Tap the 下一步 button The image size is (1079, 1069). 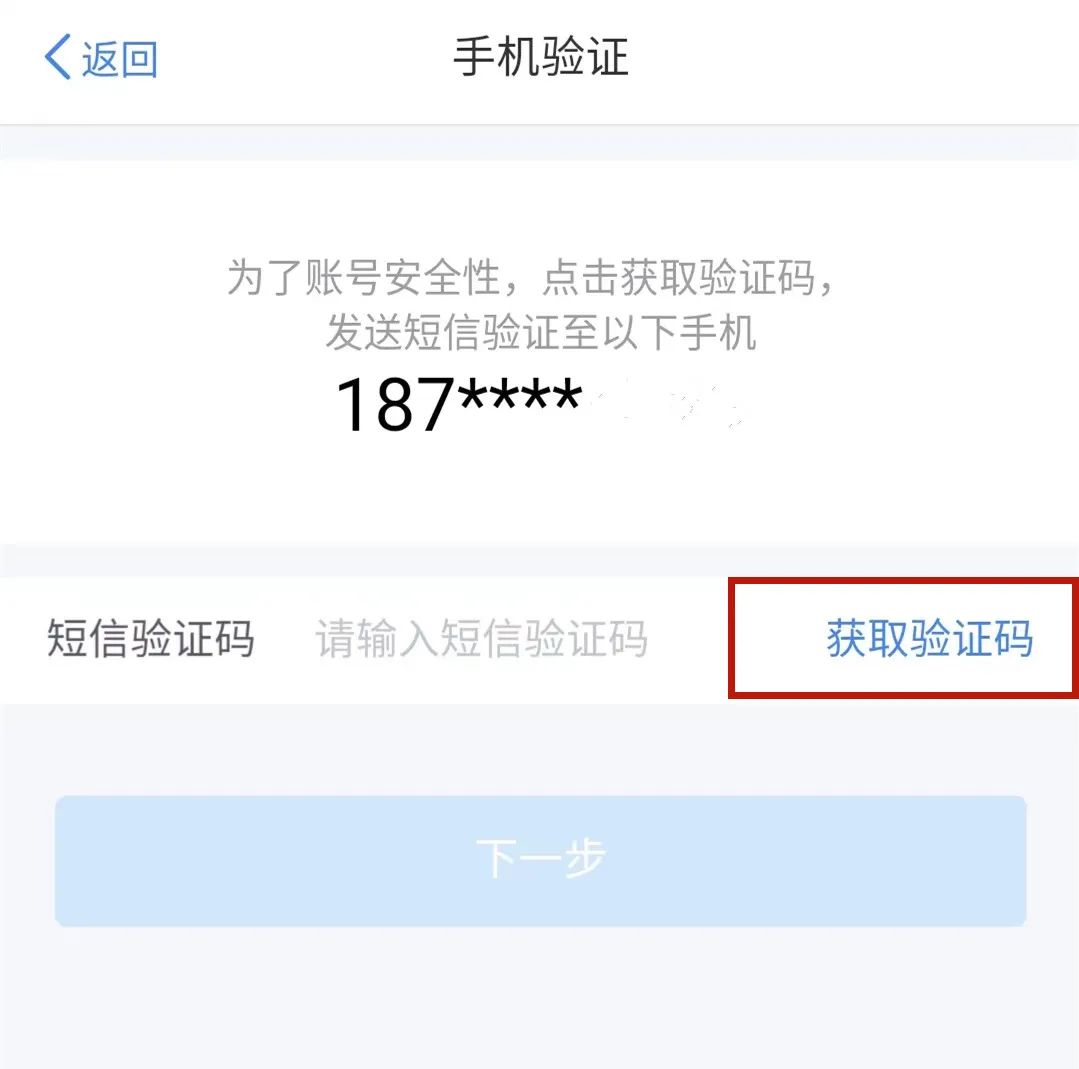coord(540,860)
